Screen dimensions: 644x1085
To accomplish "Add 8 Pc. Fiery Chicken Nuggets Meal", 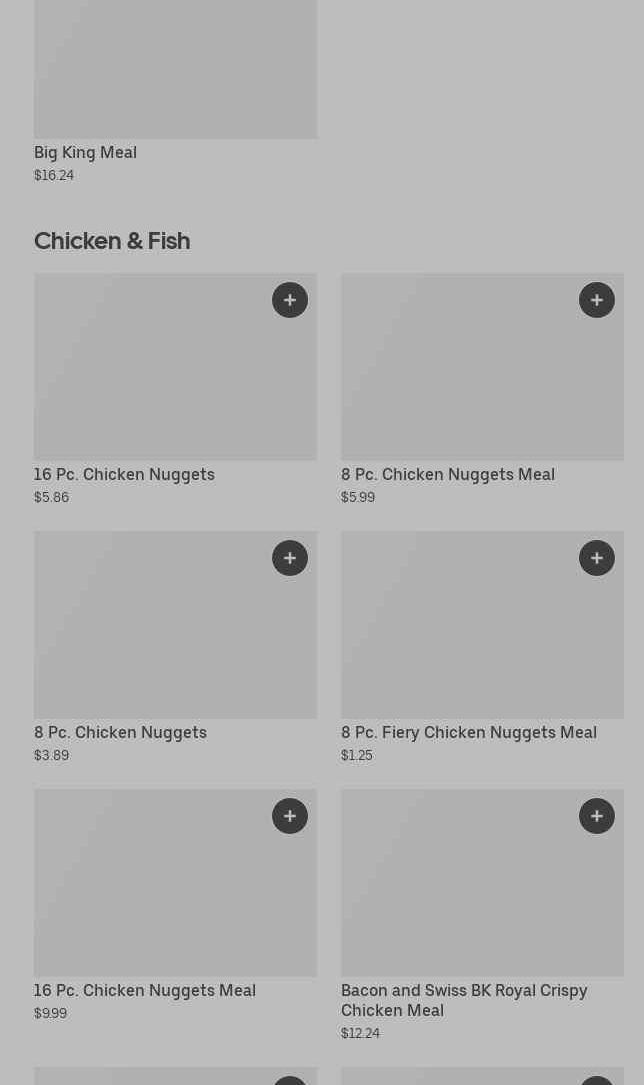I will click(597, 558).
